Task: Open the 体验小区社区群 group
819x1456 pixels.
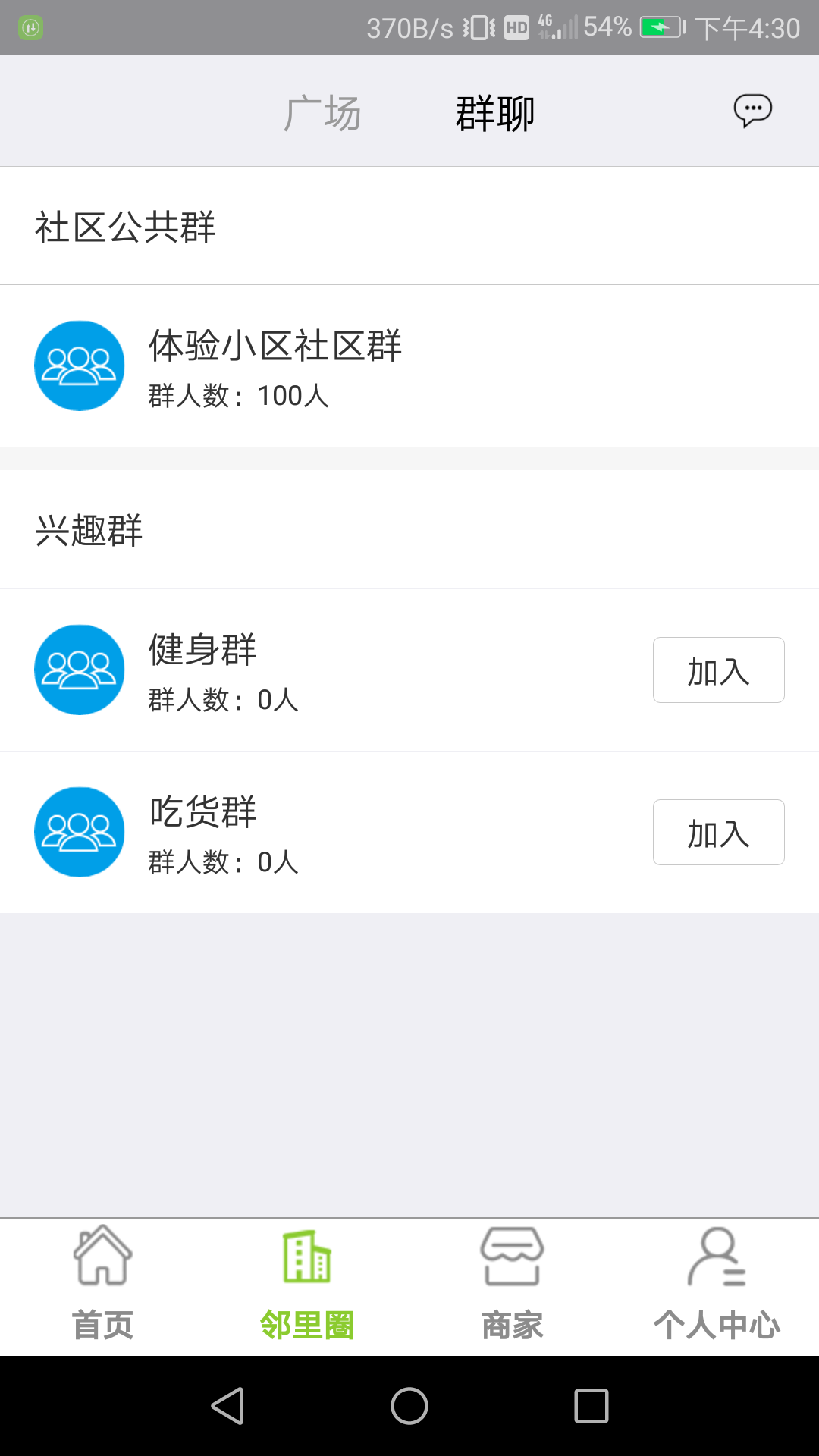Action: (409, 366)
